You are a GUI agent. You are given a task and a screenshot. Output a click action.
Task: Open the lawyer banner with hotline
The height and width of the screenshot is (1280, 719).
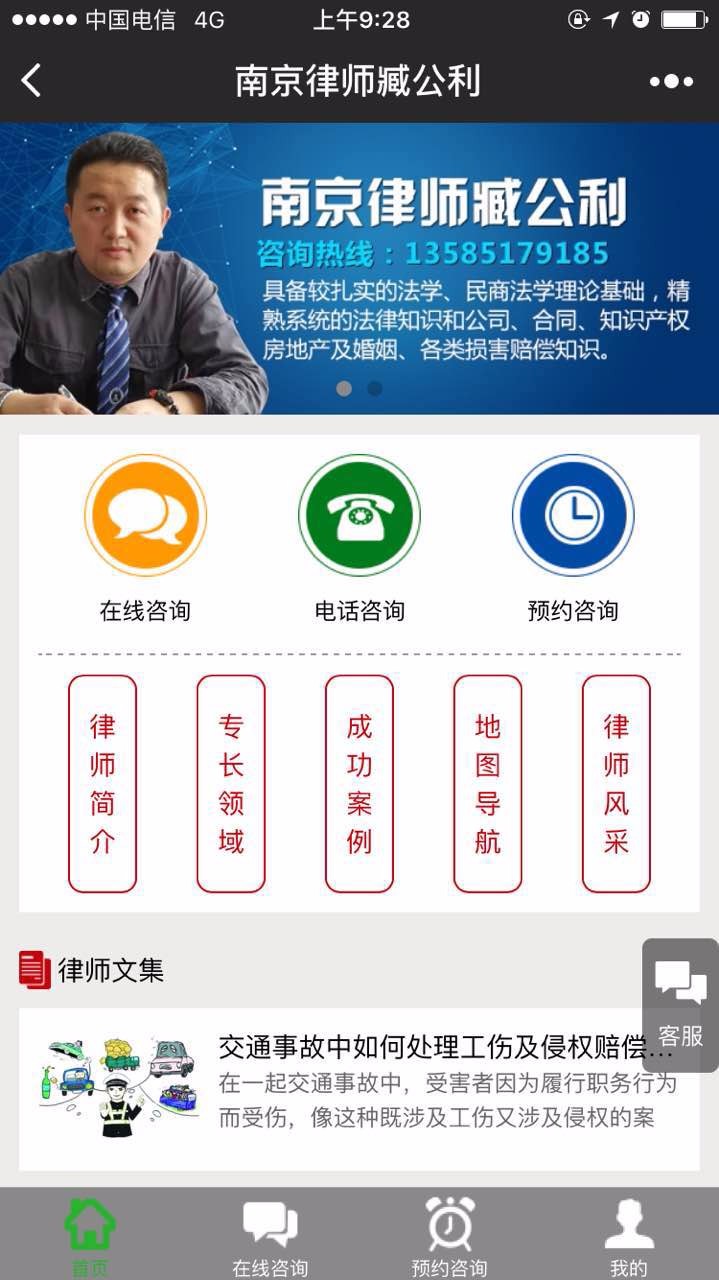359,268
